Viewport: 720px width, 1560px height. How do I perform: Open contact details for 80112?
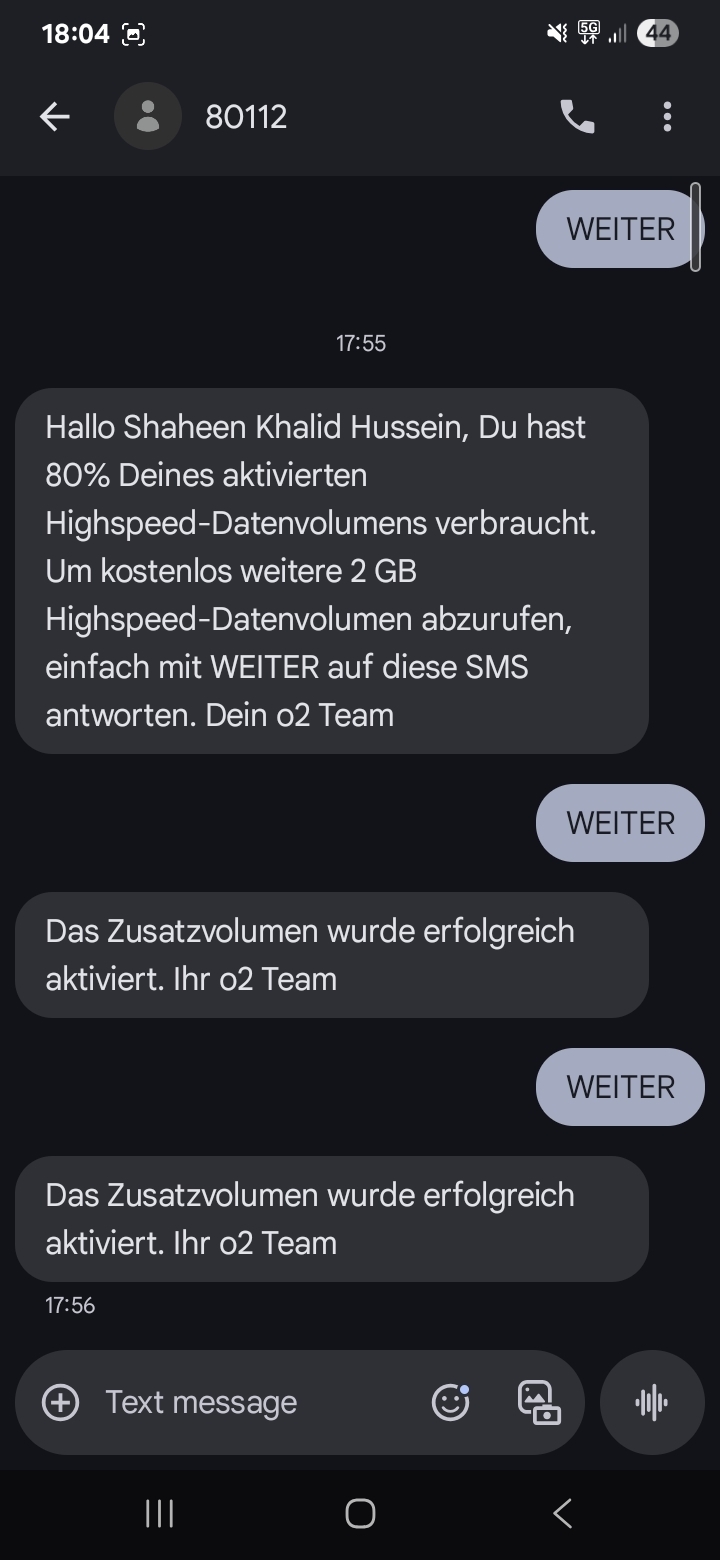246,118
